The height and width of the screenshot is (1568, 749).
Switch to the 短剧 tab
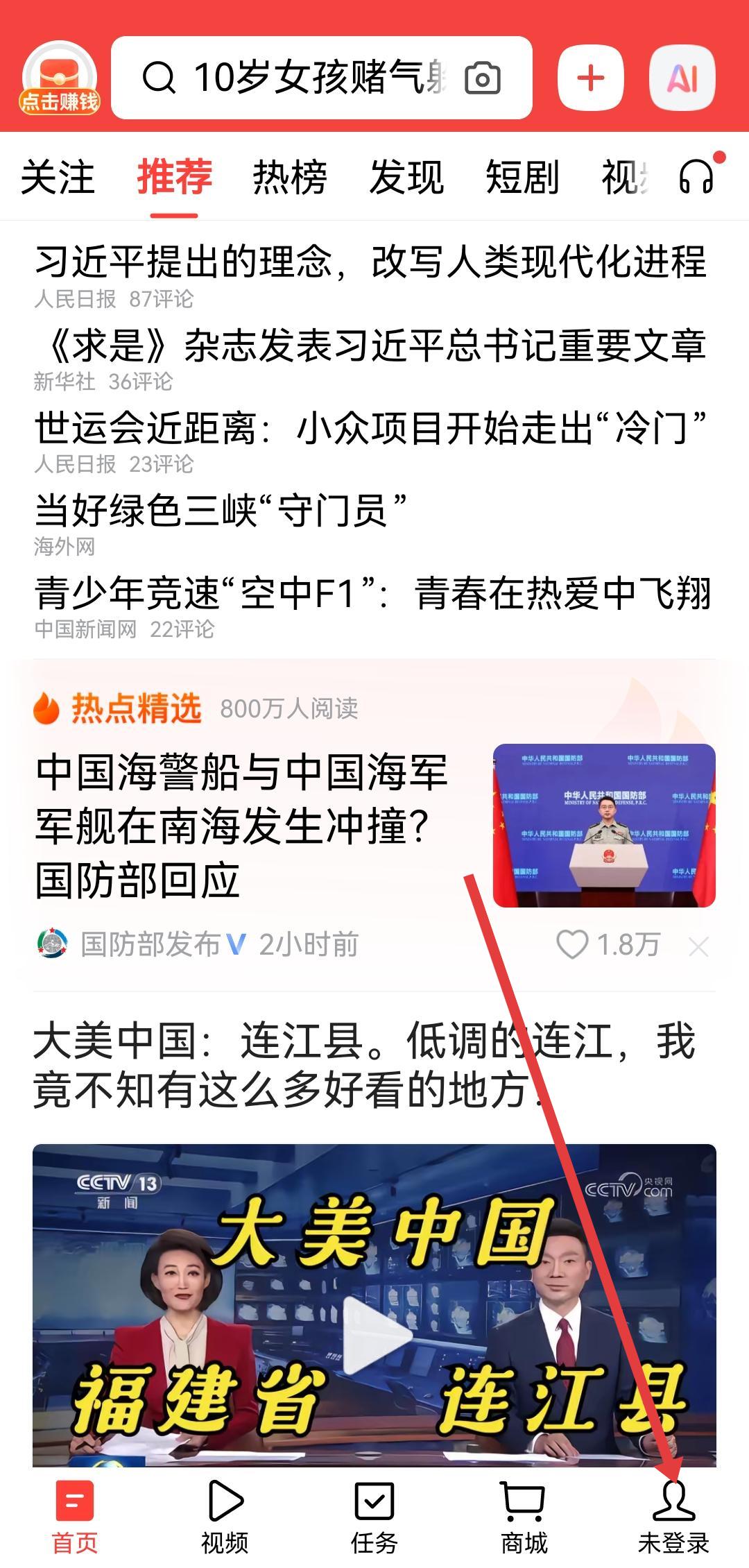[x=522, y=176]
